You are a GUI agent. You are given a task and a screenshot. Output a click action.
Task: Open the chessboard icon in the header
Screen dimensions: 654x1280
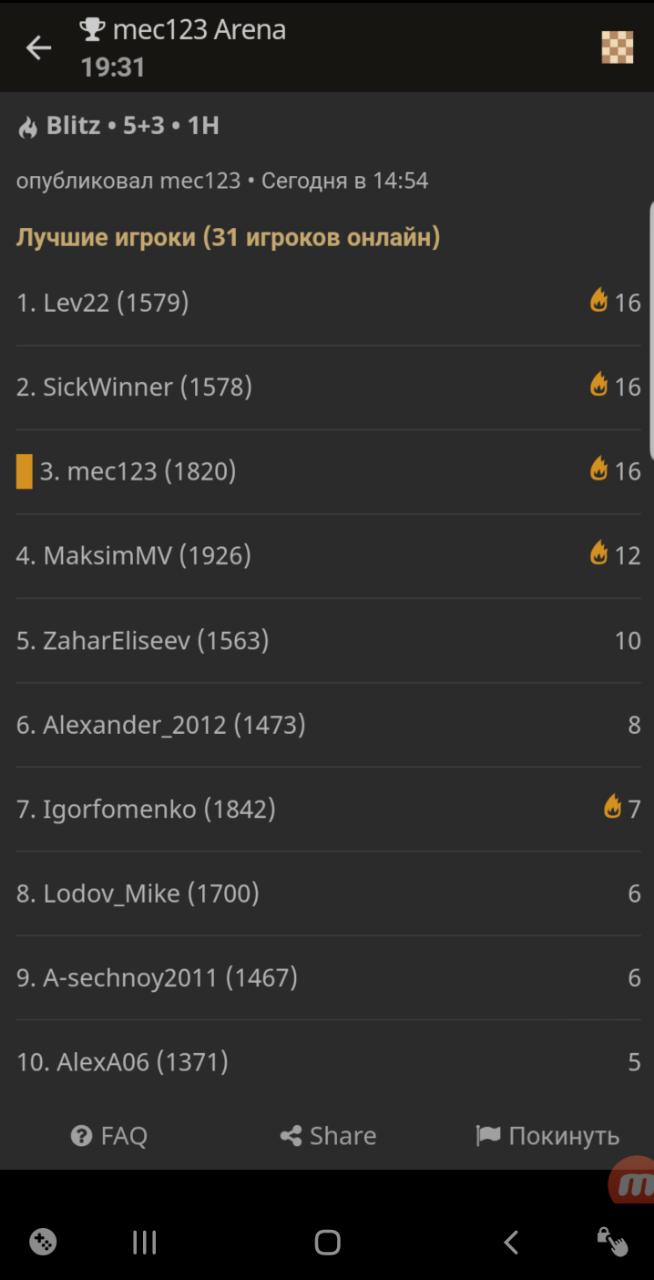pos(617,47)
